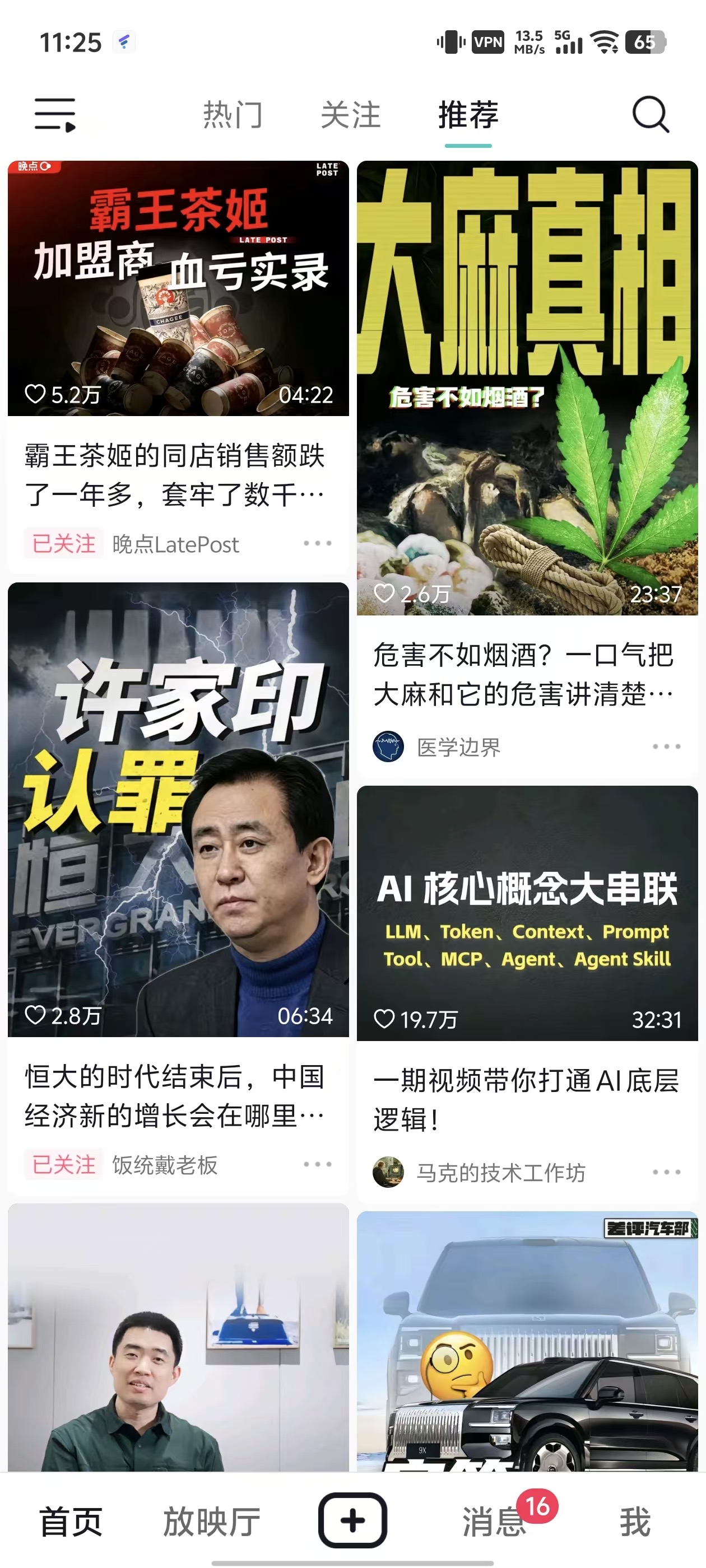
Task: Switch to the 关注 tab
Action: point(350,115)
